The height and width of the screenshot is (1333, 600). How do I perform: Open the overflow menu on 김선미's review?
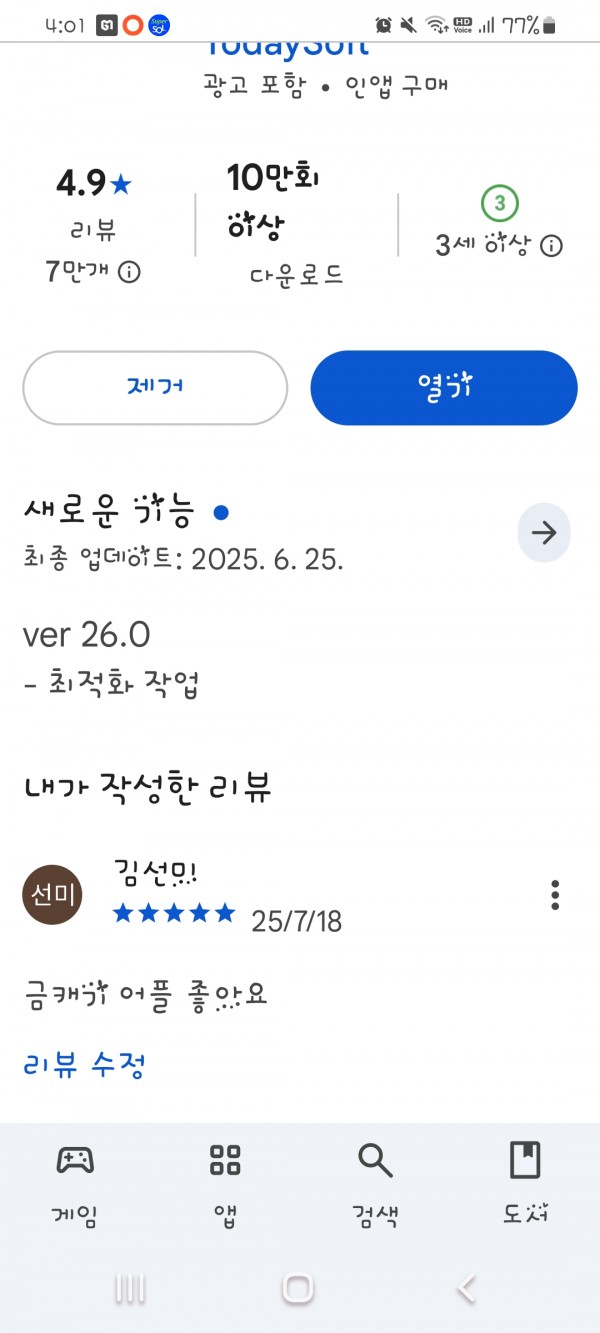tap(555, 895)
